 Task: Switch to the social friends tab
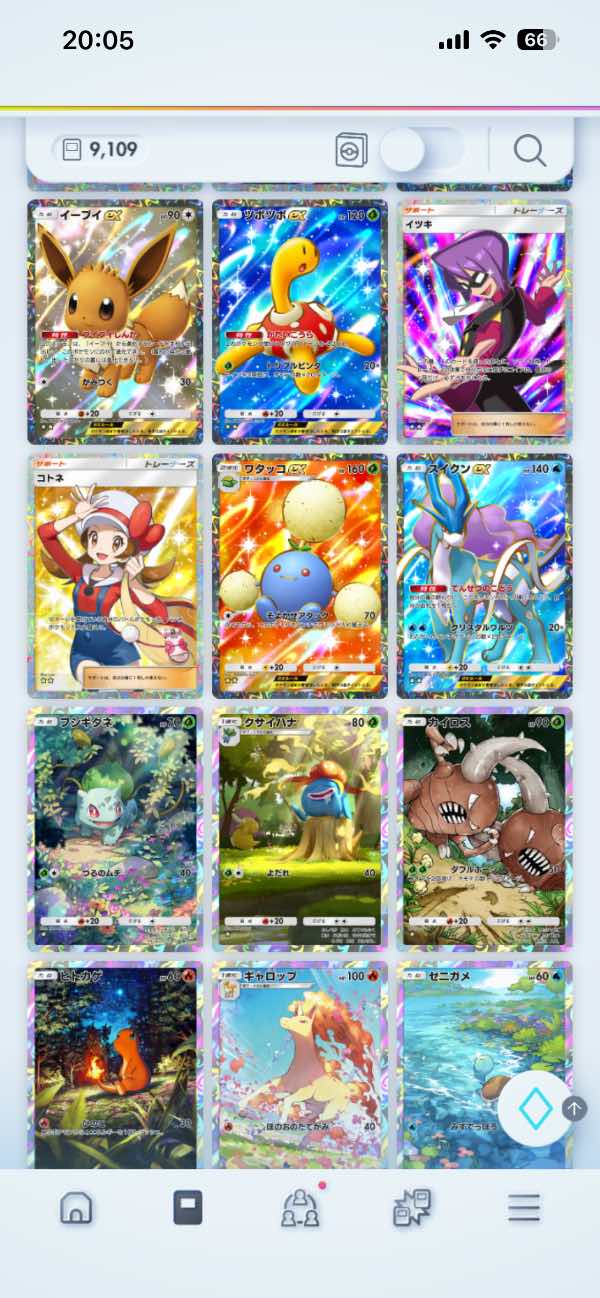pos(300,1208)
